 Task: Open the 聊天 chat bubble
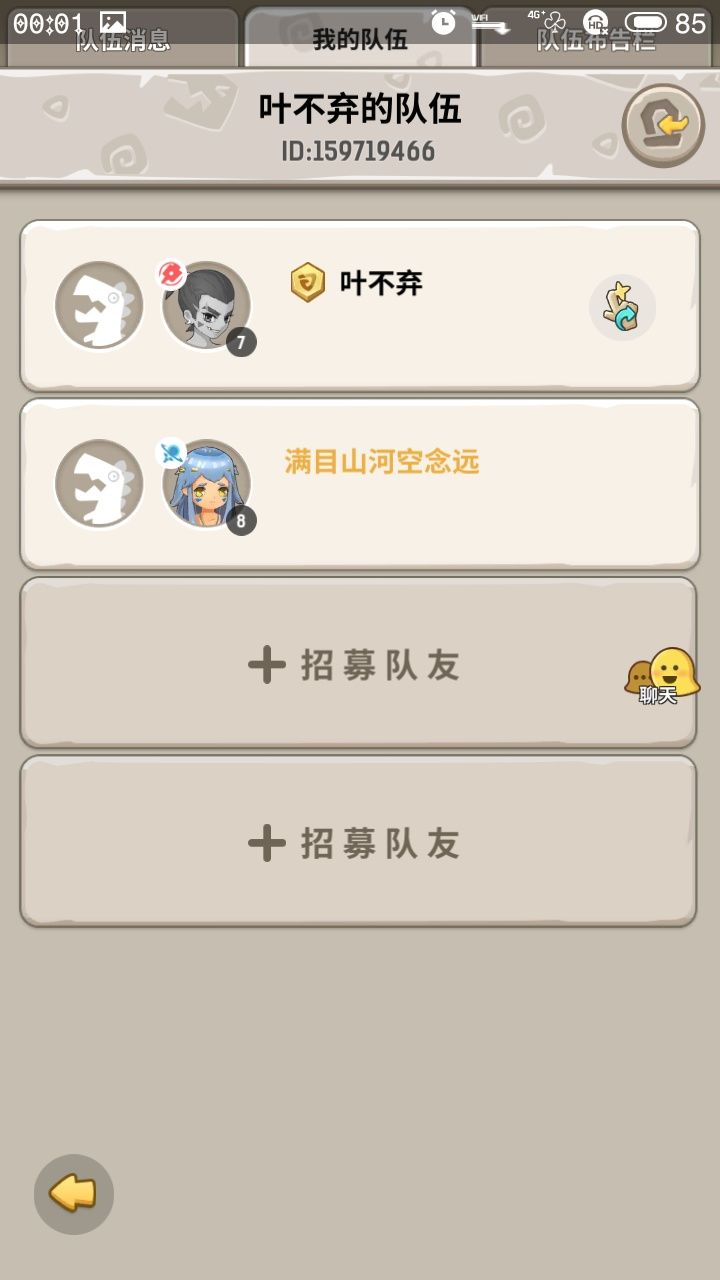point(662,677)
